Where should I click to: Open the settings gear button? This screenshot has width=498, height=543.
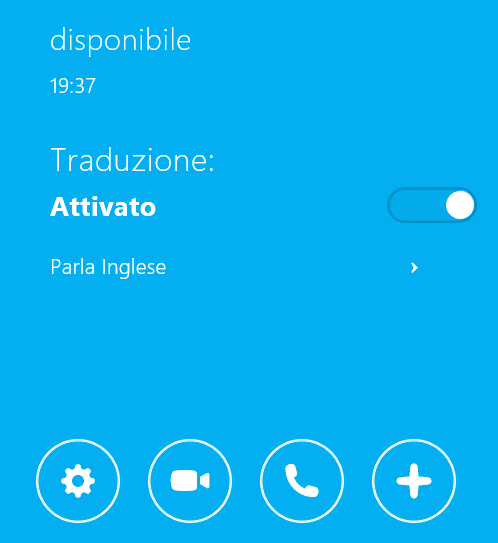[78, 481]
